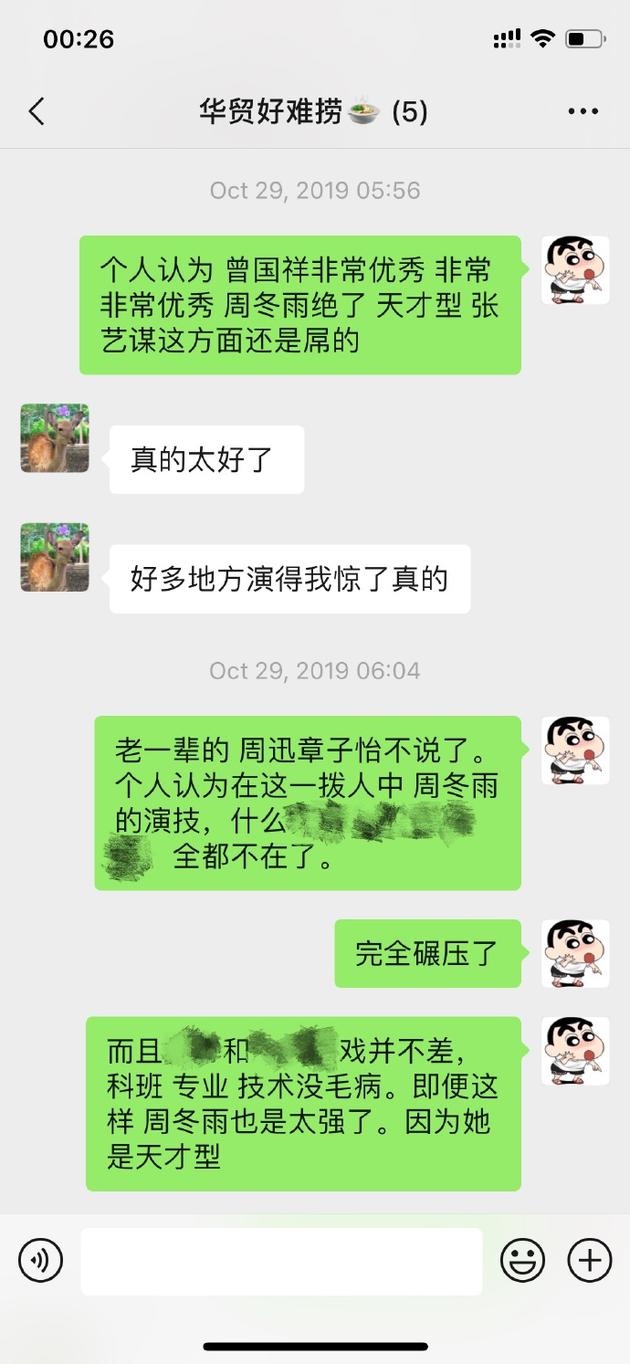The width and height of the screenshot is (630, 1364).
Task: Open the emoji sticker panel
Action: click(x=522, y=1260)
